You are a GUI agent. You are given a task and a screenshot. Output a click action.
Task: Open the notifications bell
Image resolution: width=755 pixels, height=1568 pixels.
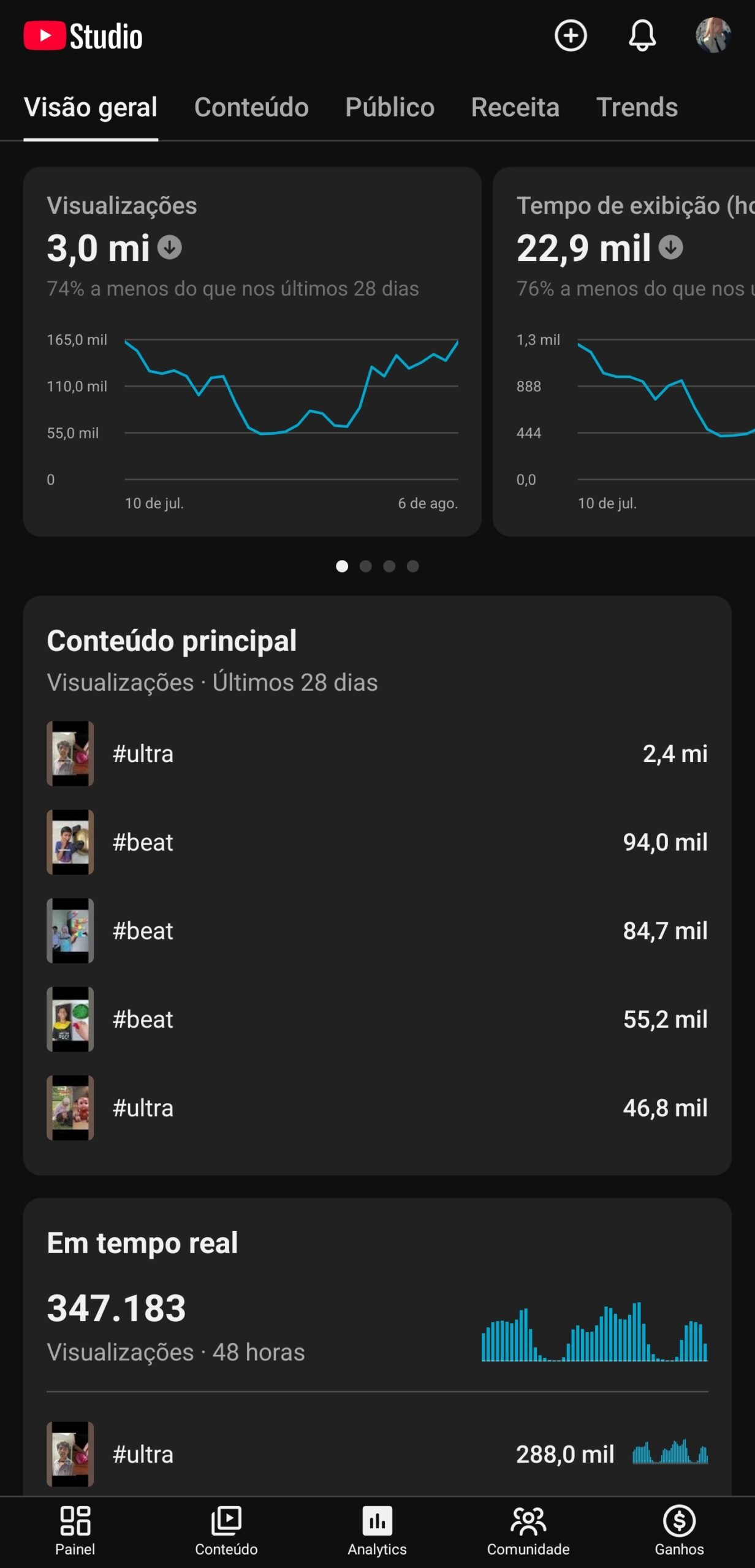click(x=642, y=36)
